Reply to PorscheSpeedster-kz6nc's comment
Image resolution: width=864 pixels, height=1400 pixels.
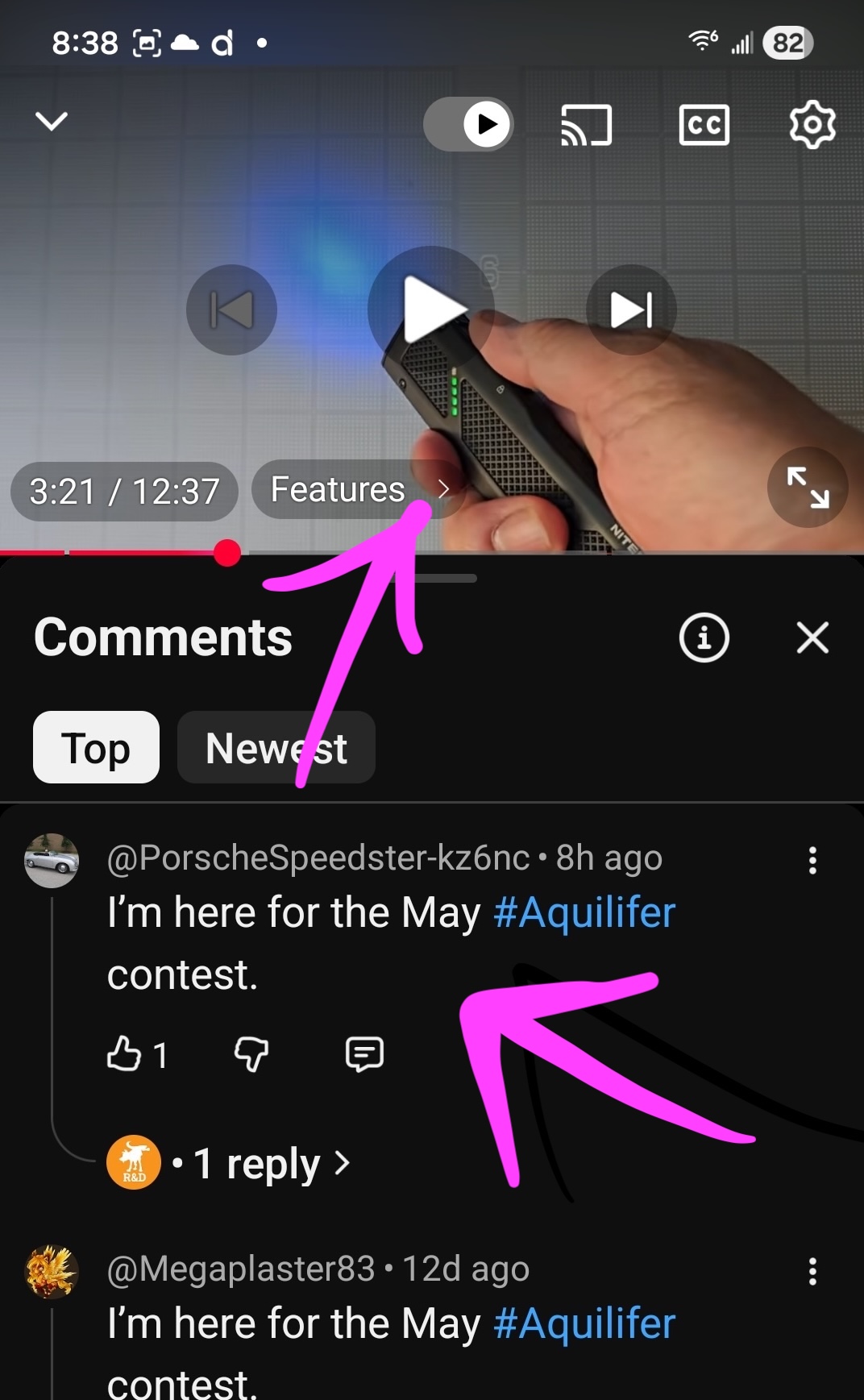click(364, 1054)
